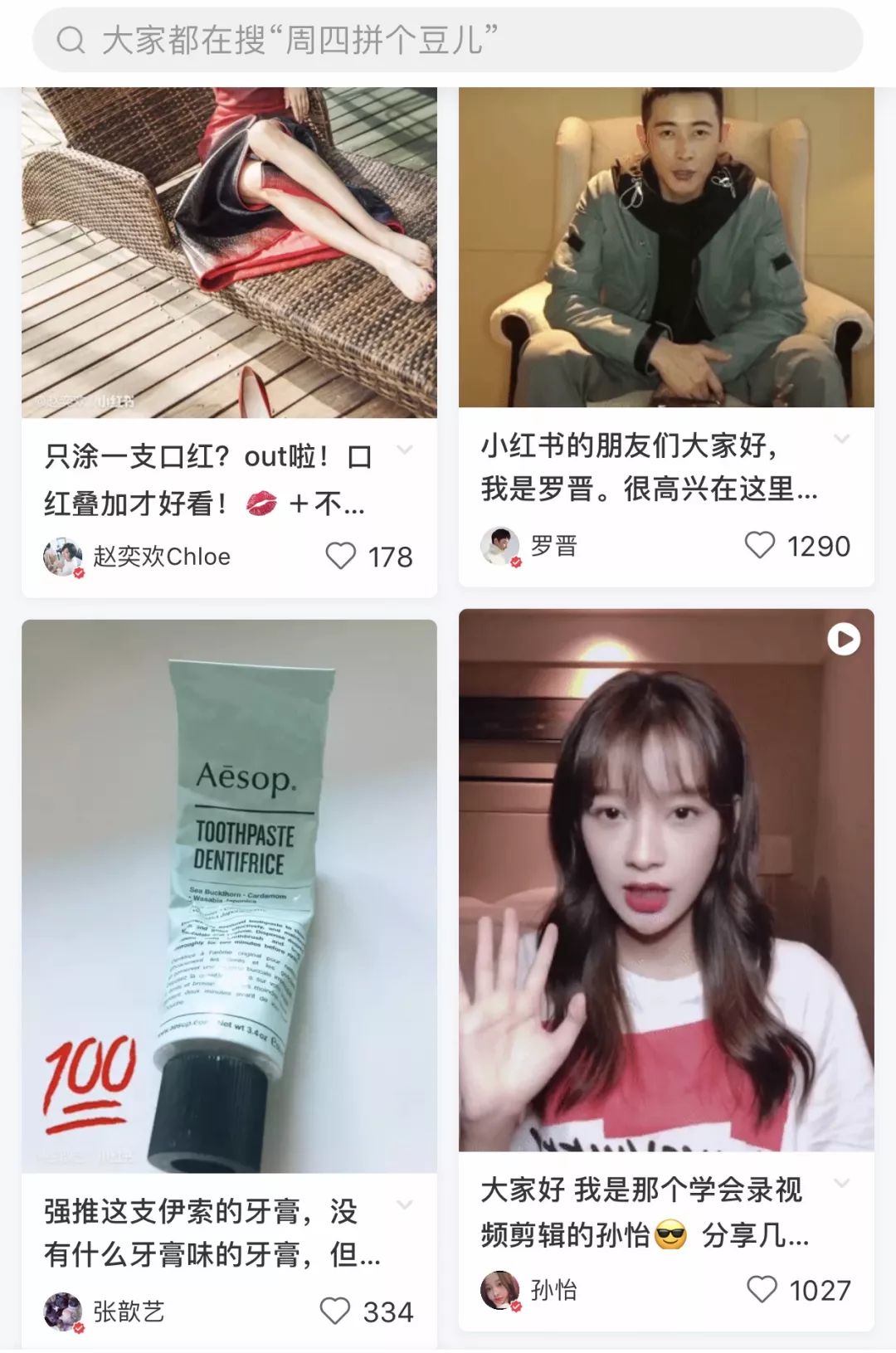Open 赵奕欢Chloe's profile avatar
Screen dimensions: 896x1353
(63, 557)
